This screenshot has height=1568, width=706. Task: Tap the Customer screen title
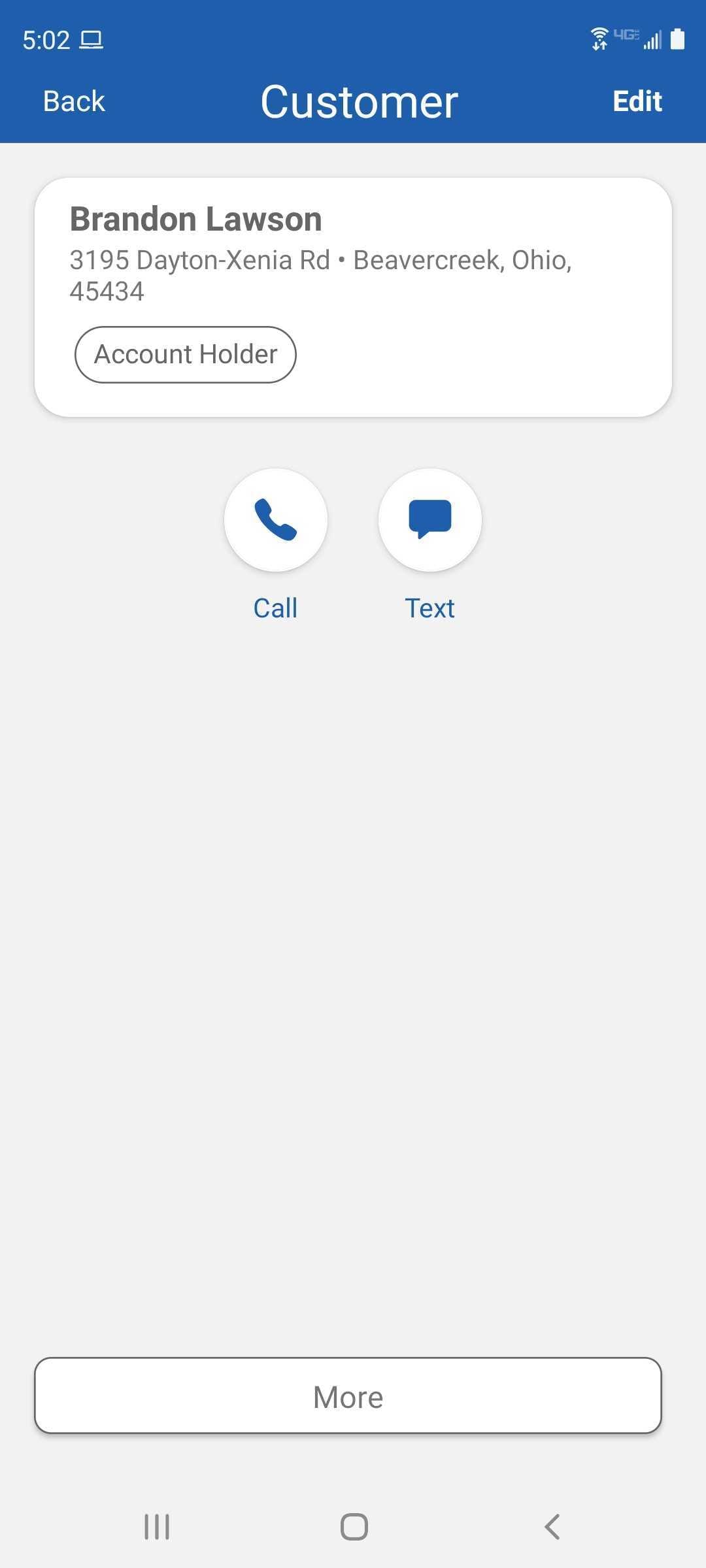tap(358, 101)
